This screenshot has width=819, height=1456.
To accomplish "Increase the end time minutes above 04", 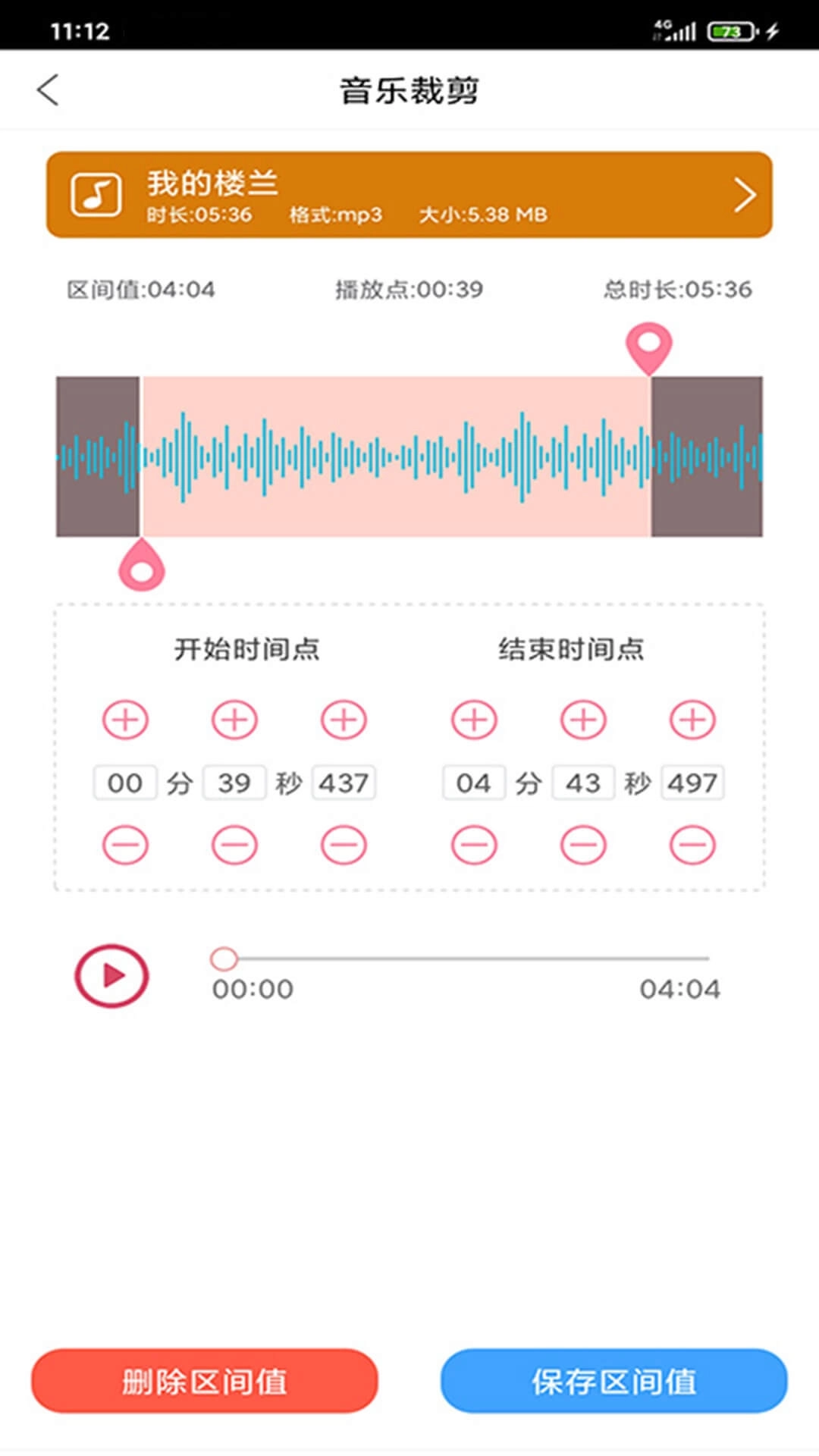I will pos(473,720).
